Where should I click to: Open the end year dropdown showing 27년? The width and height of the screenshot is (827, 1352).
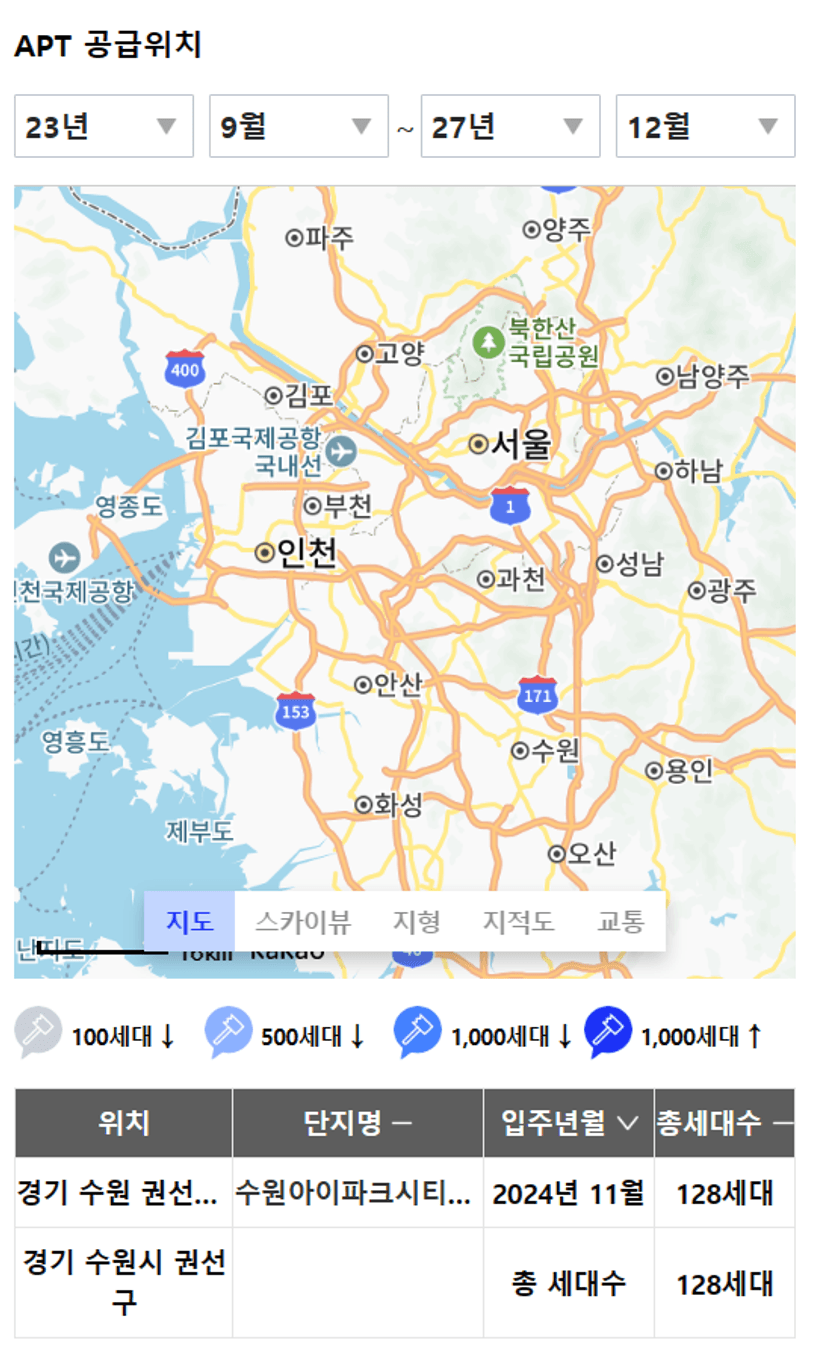[510, 127]
